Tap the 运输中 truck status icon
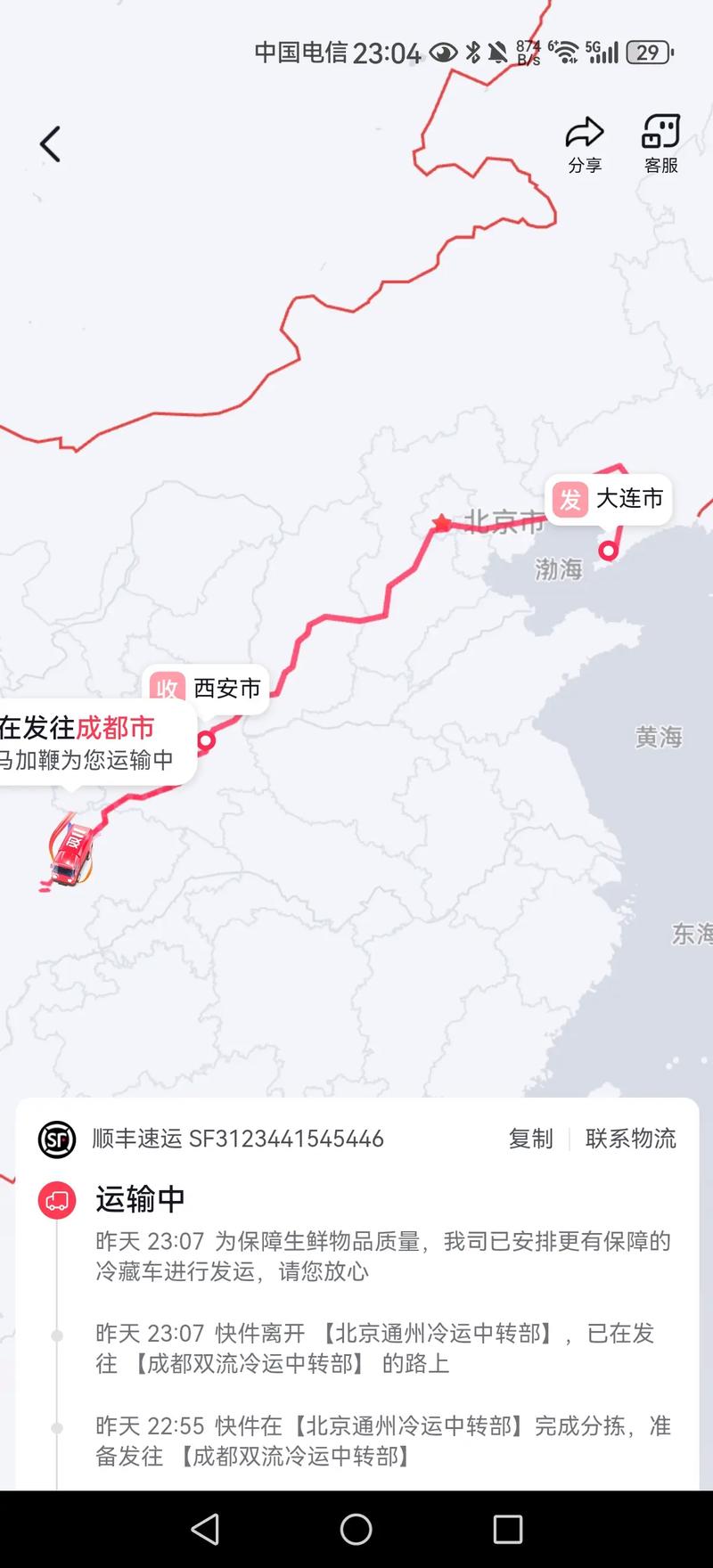 pyautogui.click(x=57, y=1200)
